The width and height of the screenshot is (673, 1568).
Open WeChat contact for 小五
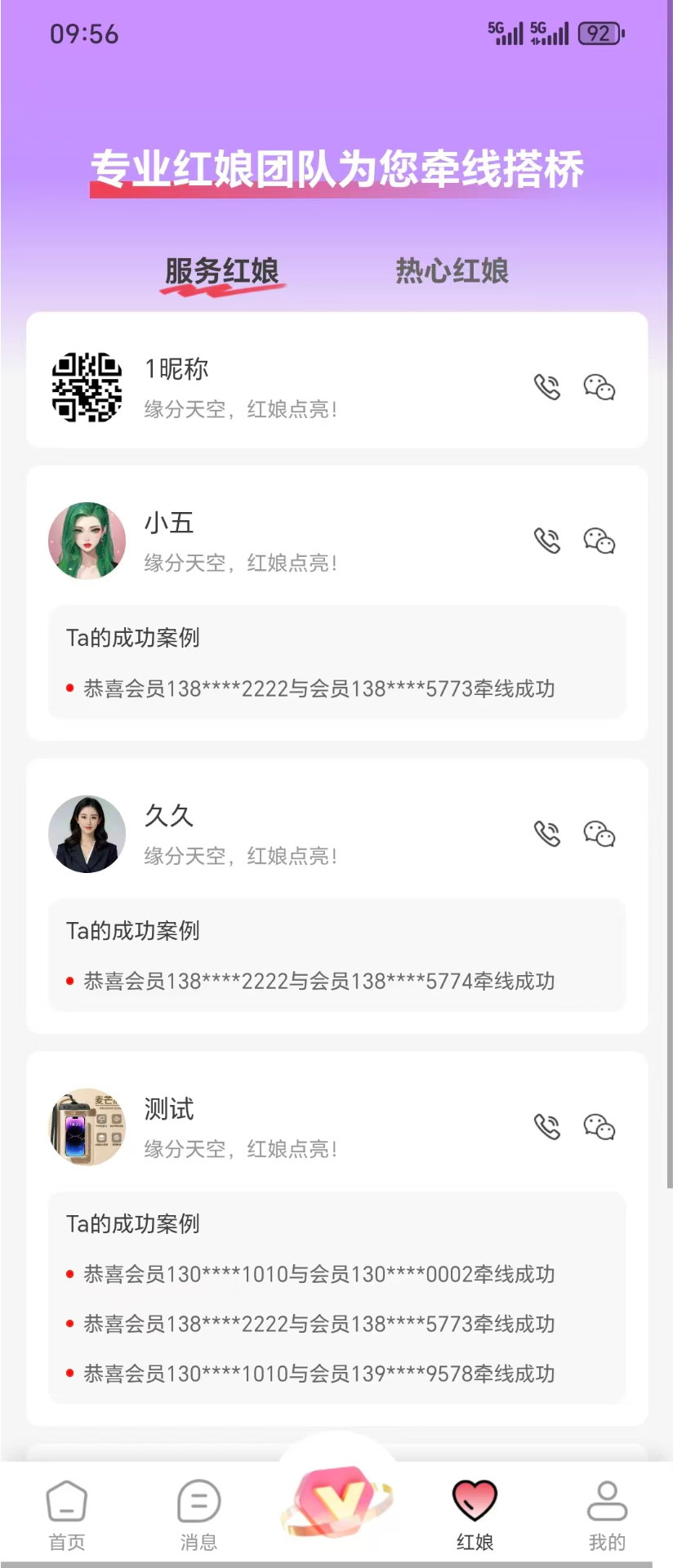pos(599,541)
